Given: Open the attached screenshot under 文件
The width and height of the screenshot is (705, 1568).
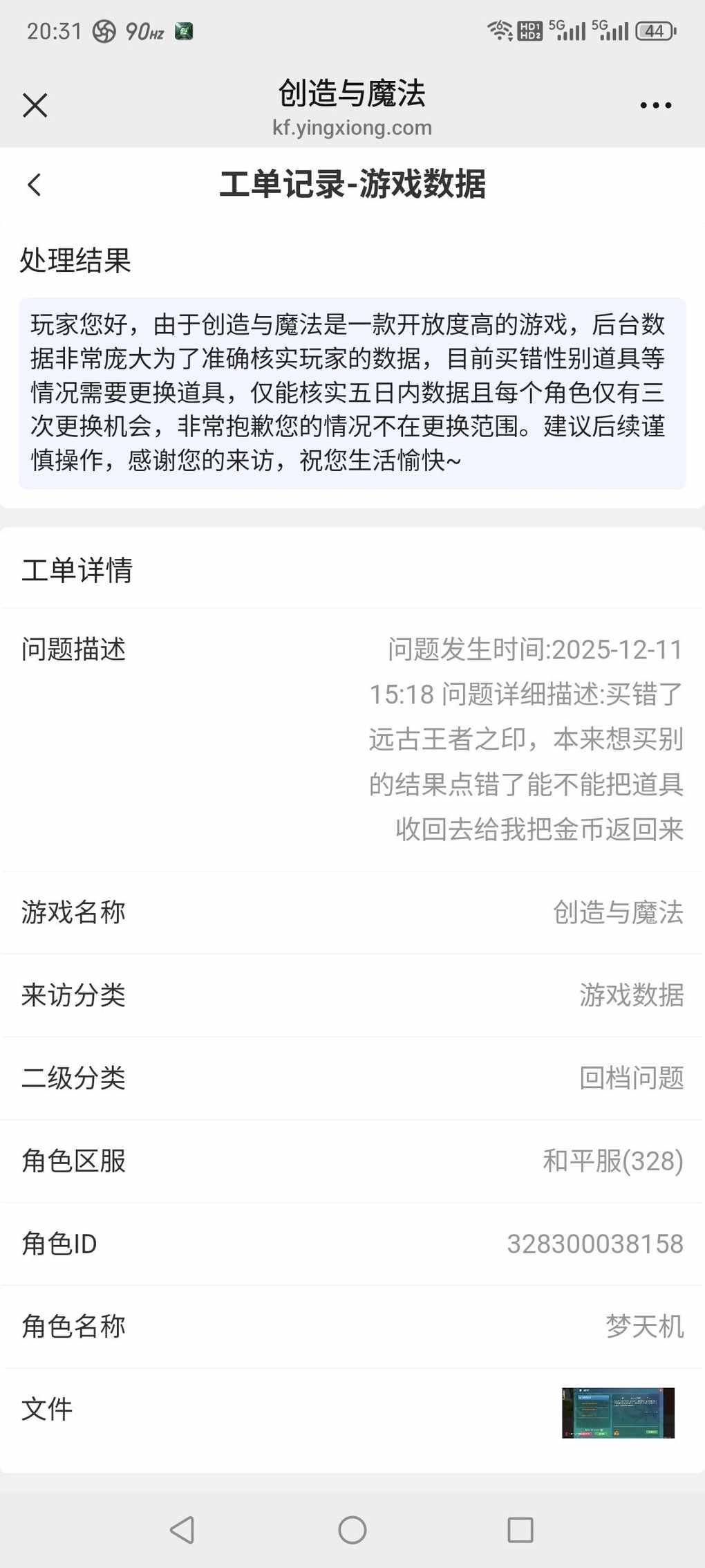Looking at the screenshot, I should tap(617, 1412).
